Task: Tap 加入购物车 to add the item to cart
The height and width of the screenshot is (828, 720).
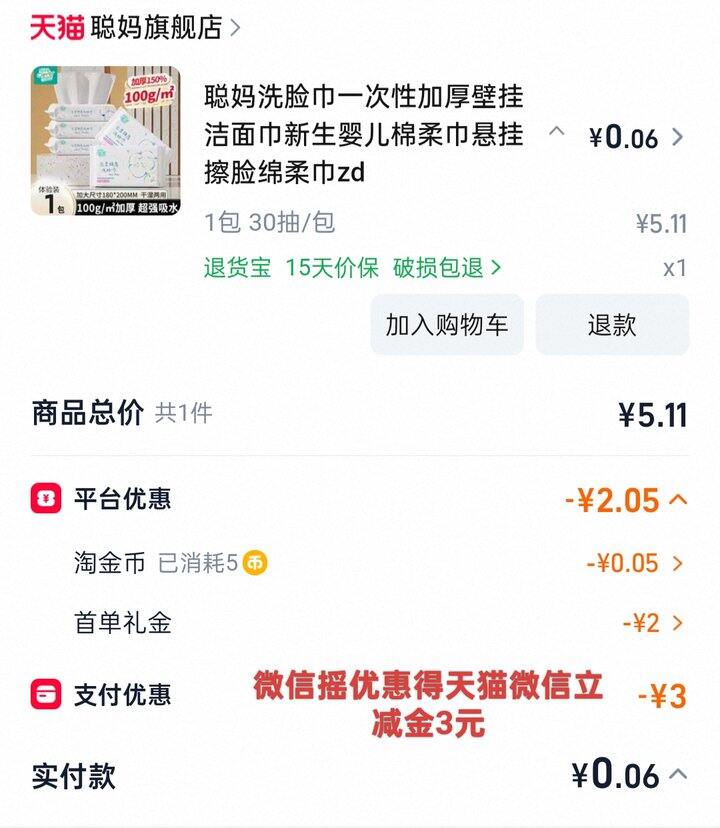Action: click(x=447, y=325)
